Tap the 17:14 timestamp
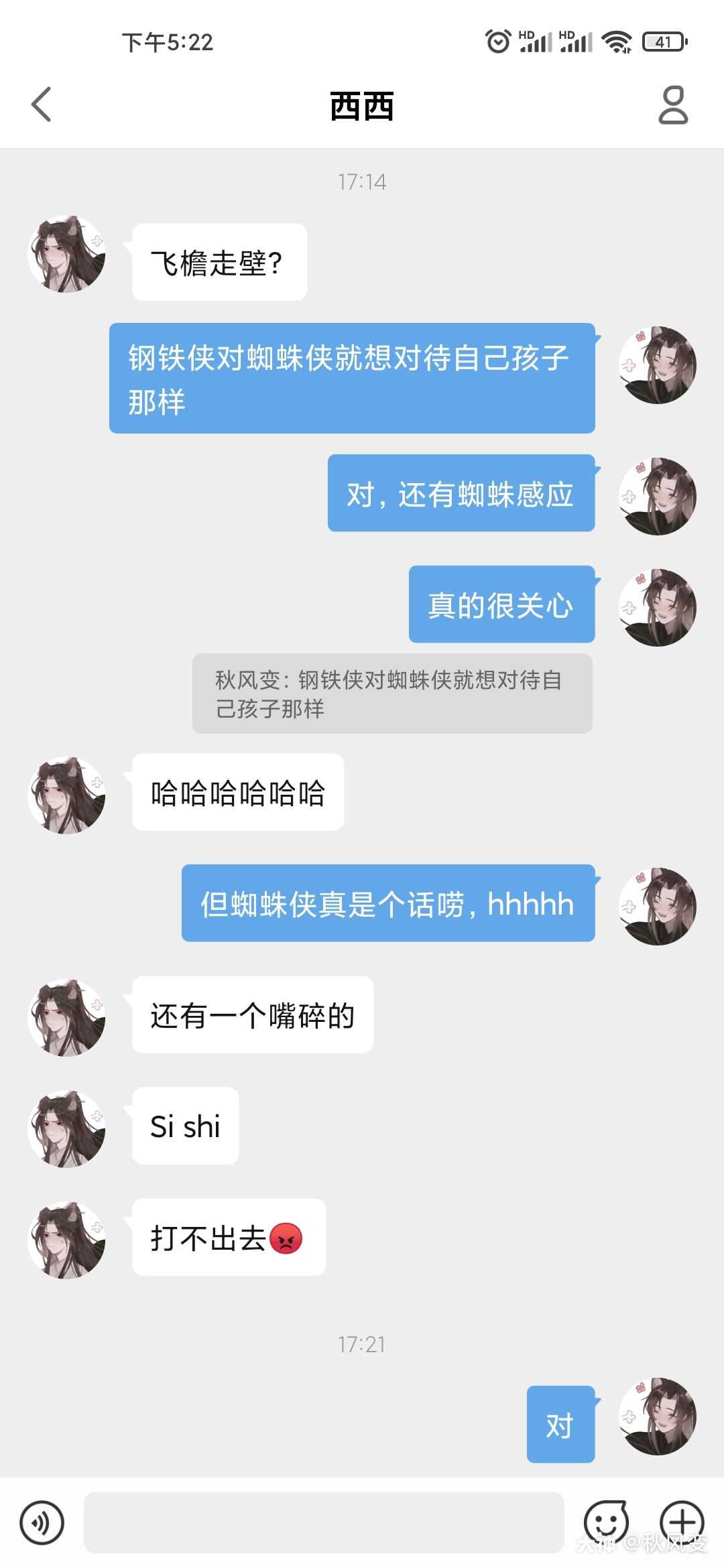This screenshot has width=724, height=1568. point(362,180)
